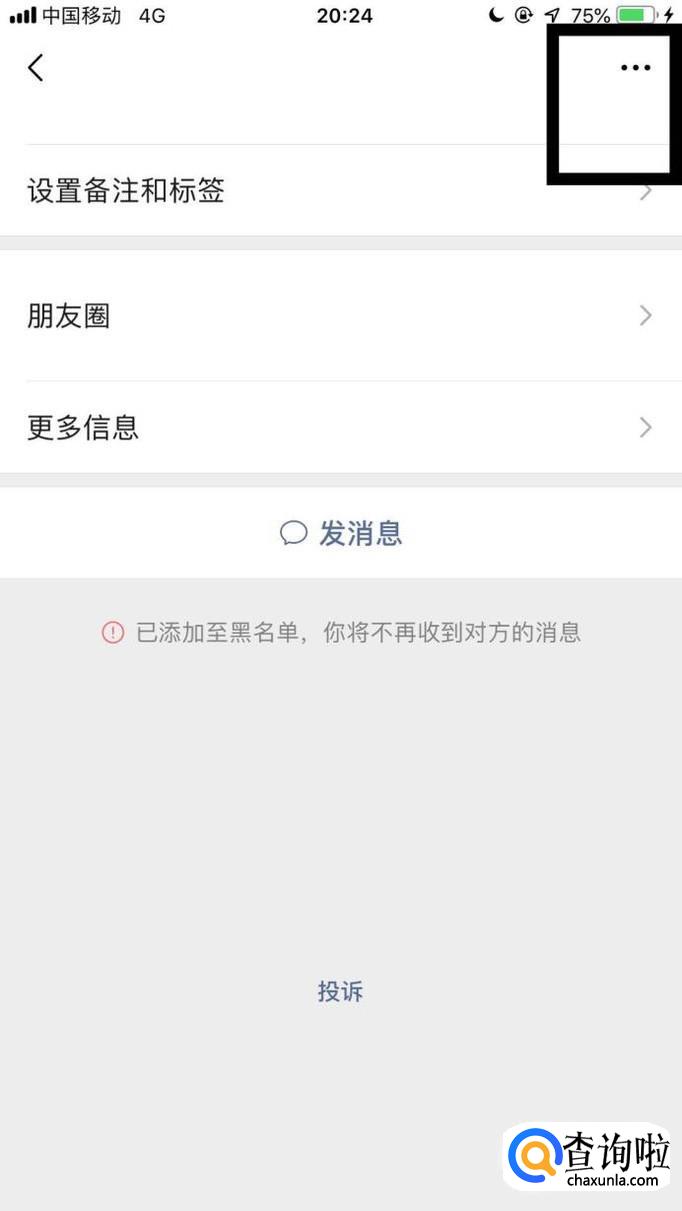This screenshot has width=682, height=1211.
Task: View this contact's 朋友圈
Action: tap(340, 316)
